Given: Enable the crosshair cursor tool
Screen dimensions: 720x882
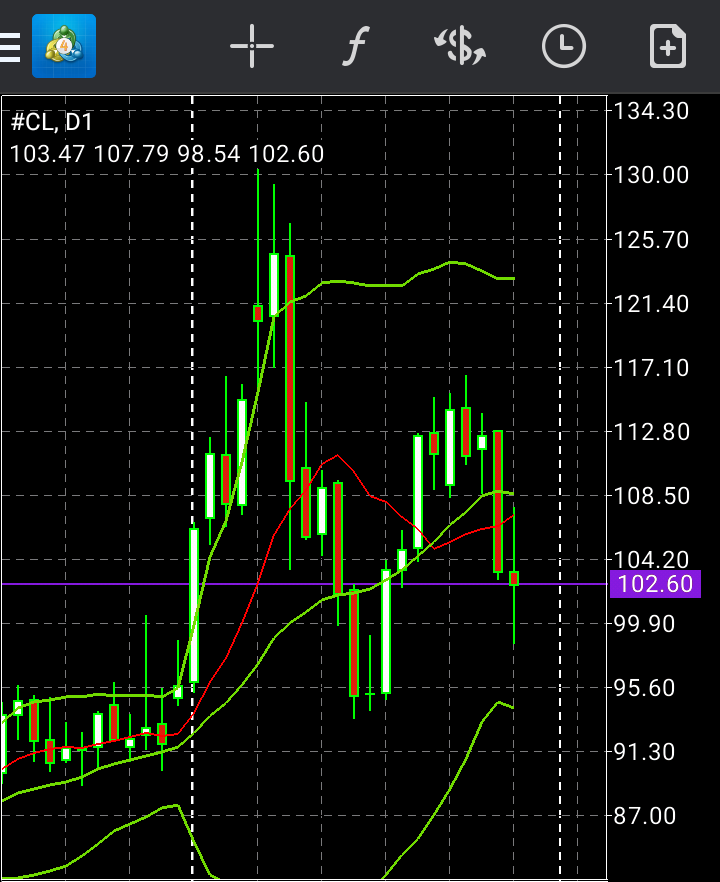Looking at the screenshot, I should [x=252, y=47].
